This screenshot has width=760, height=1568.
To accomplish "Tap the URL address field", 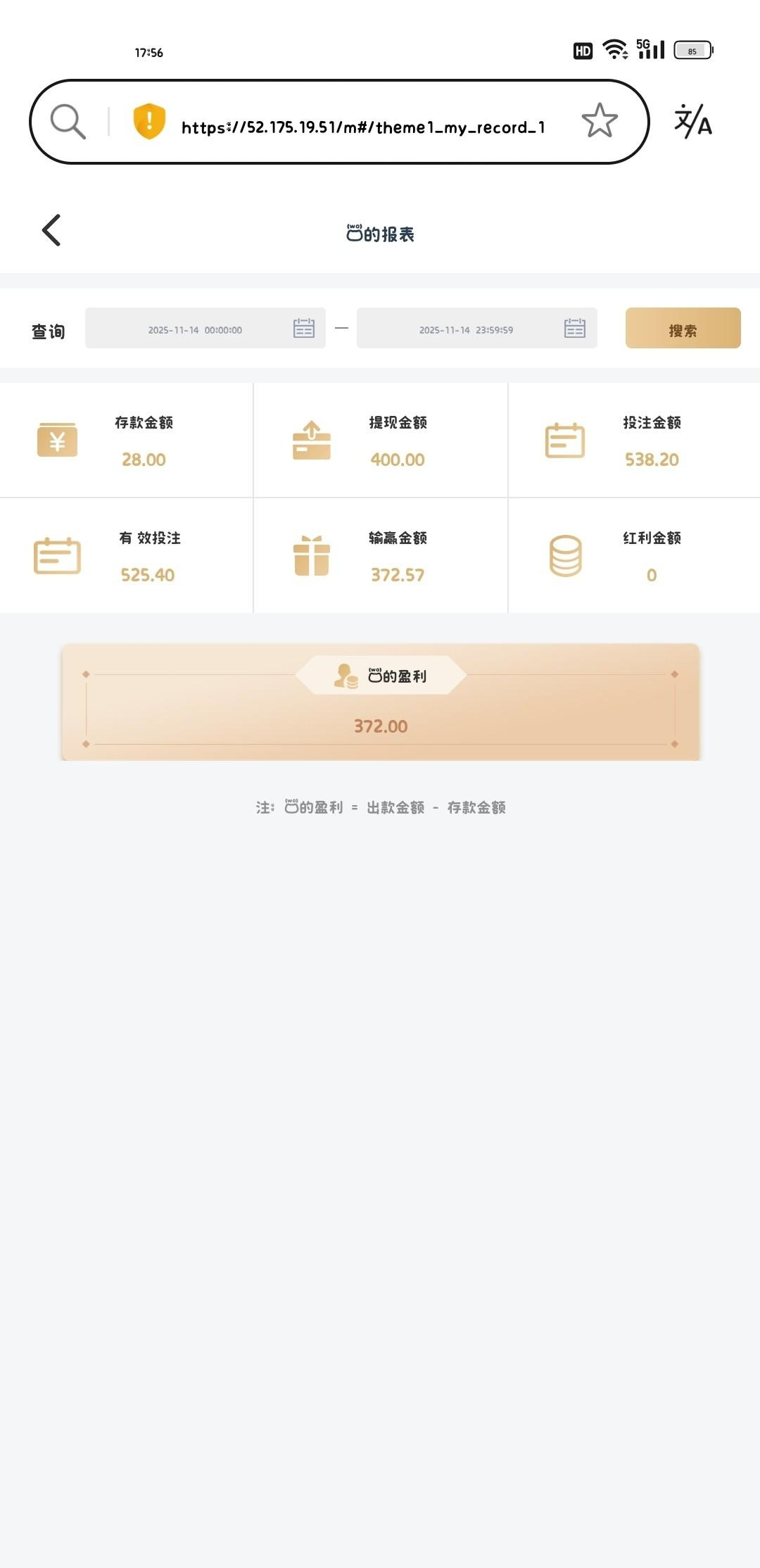I will [362, 127].
